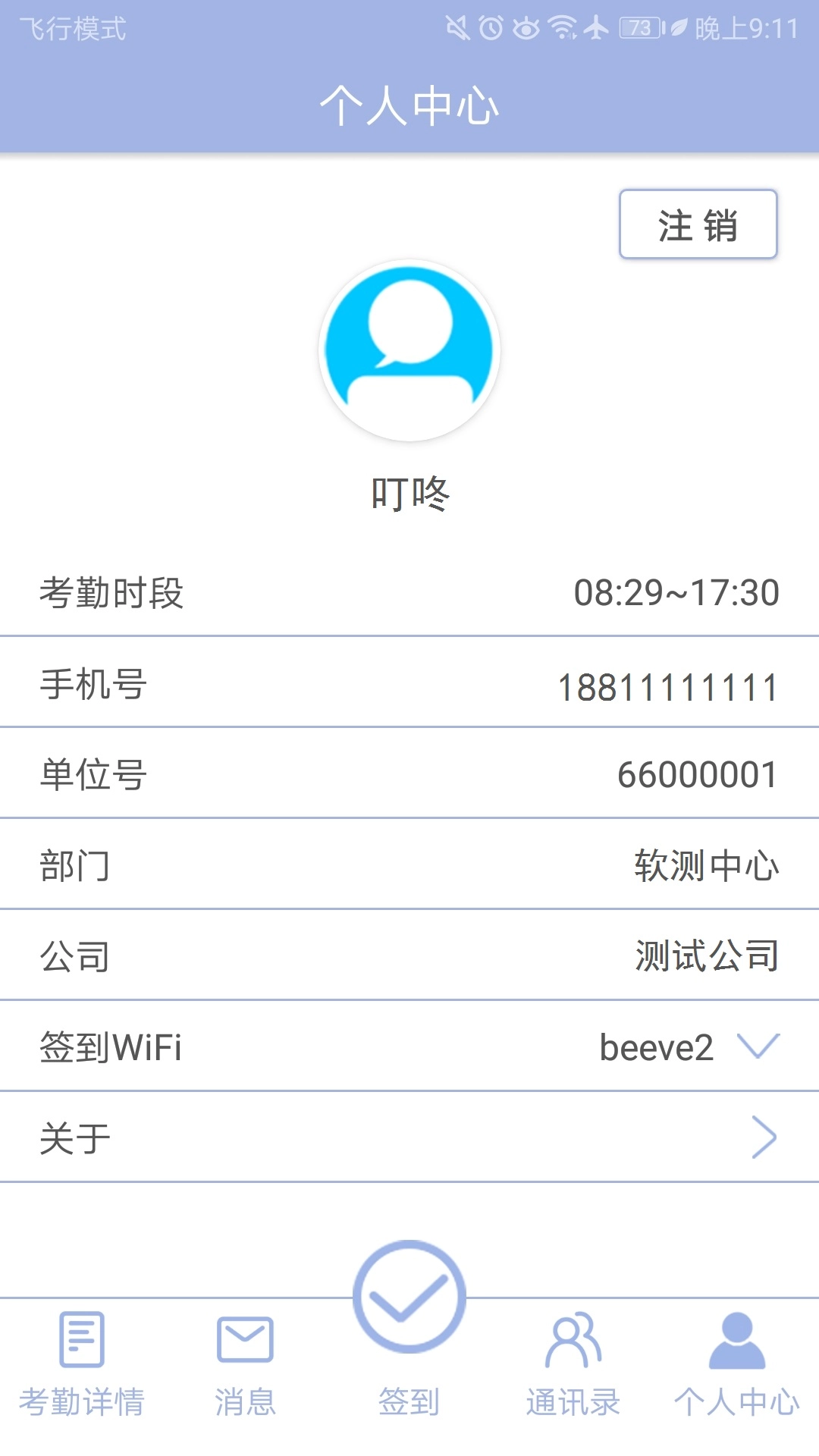Open the 关于 about page via its chevron
Screen dimensions: 819x1456
pyautogui.click(x=762, y=1137)
